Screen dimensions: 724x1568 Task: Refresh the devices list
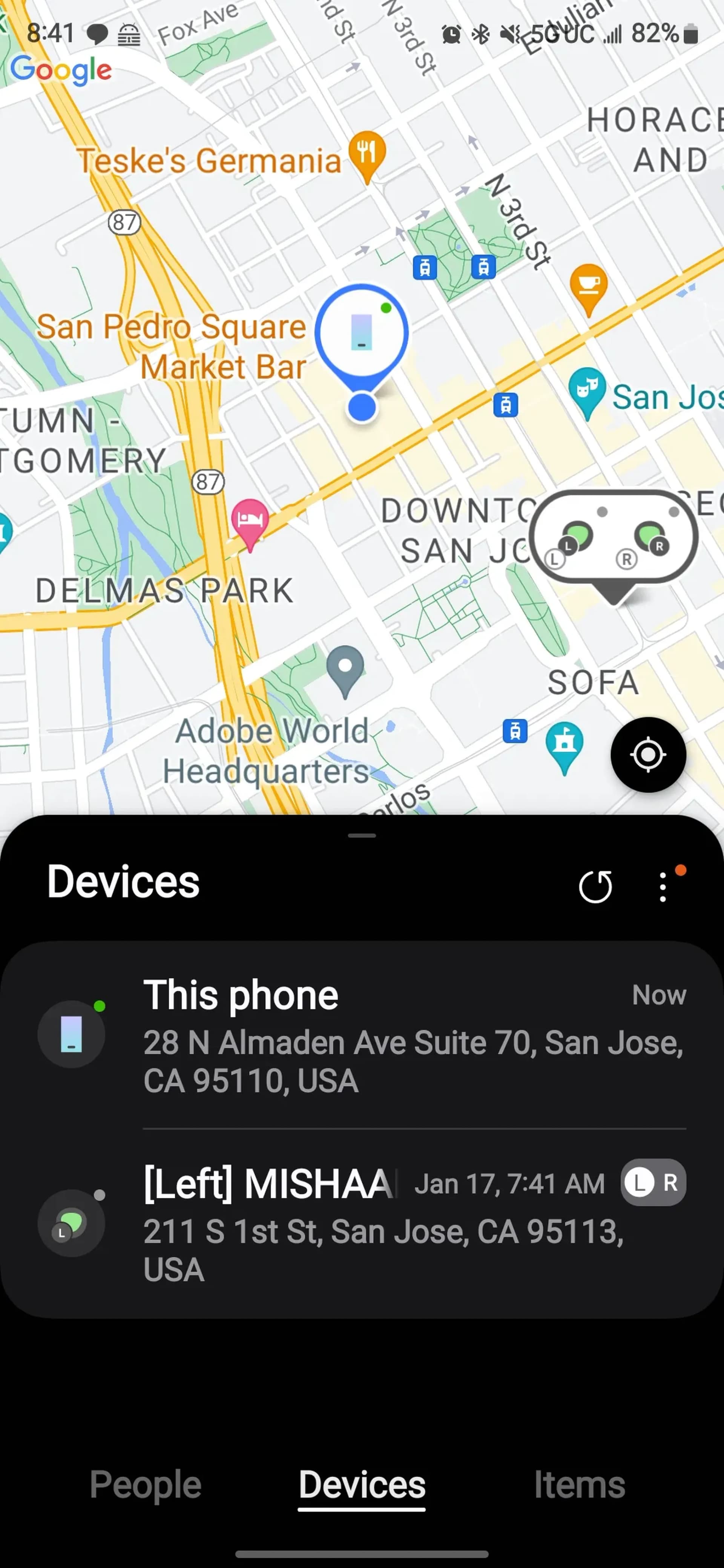[x=595, y=886]
